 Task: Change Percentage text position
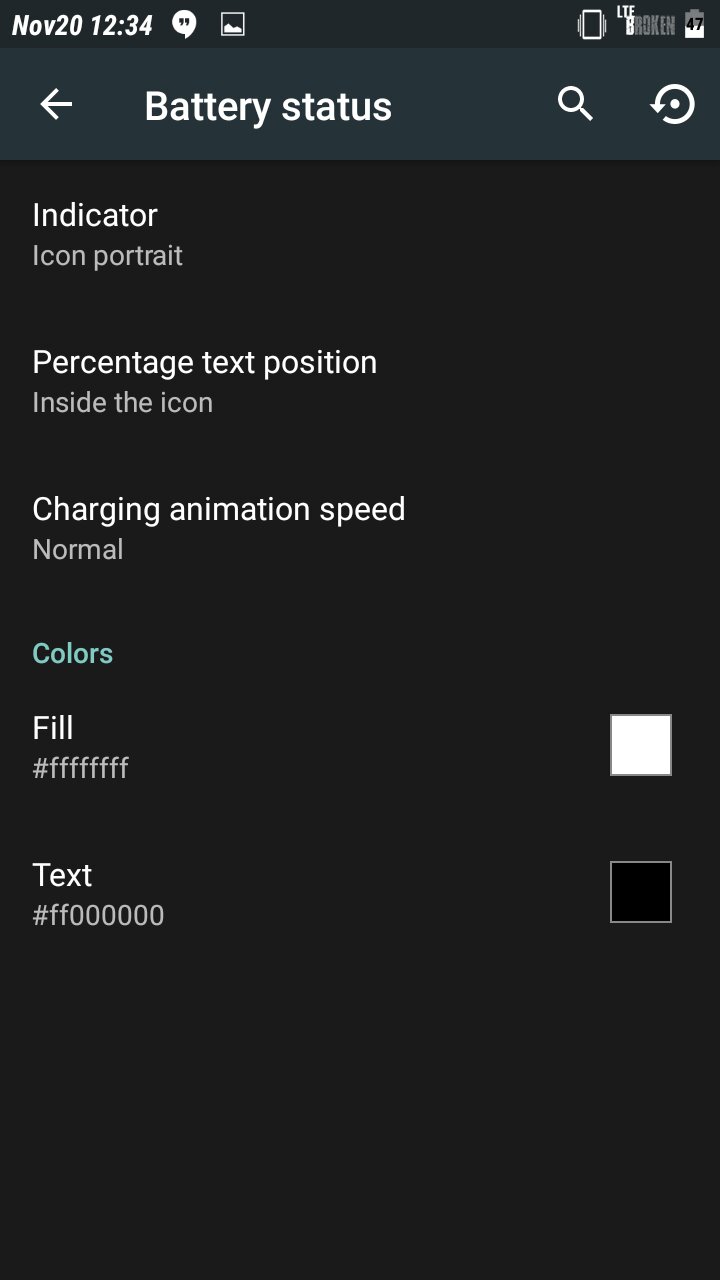(204, 381)
